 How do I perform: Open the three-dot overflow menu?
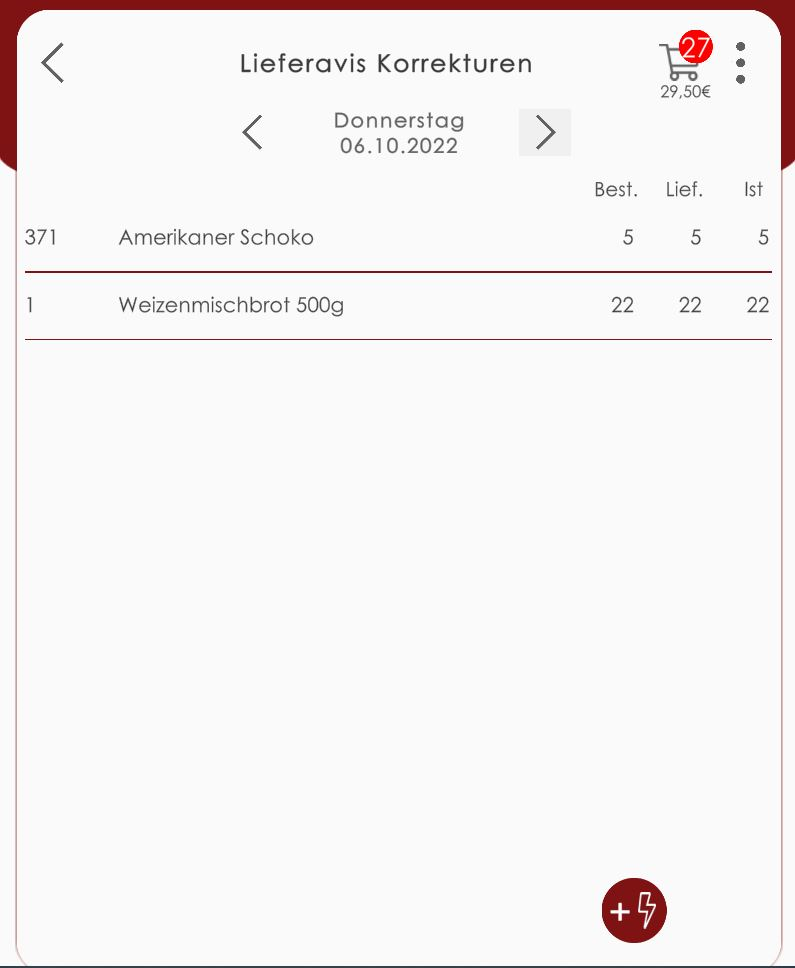740,63
